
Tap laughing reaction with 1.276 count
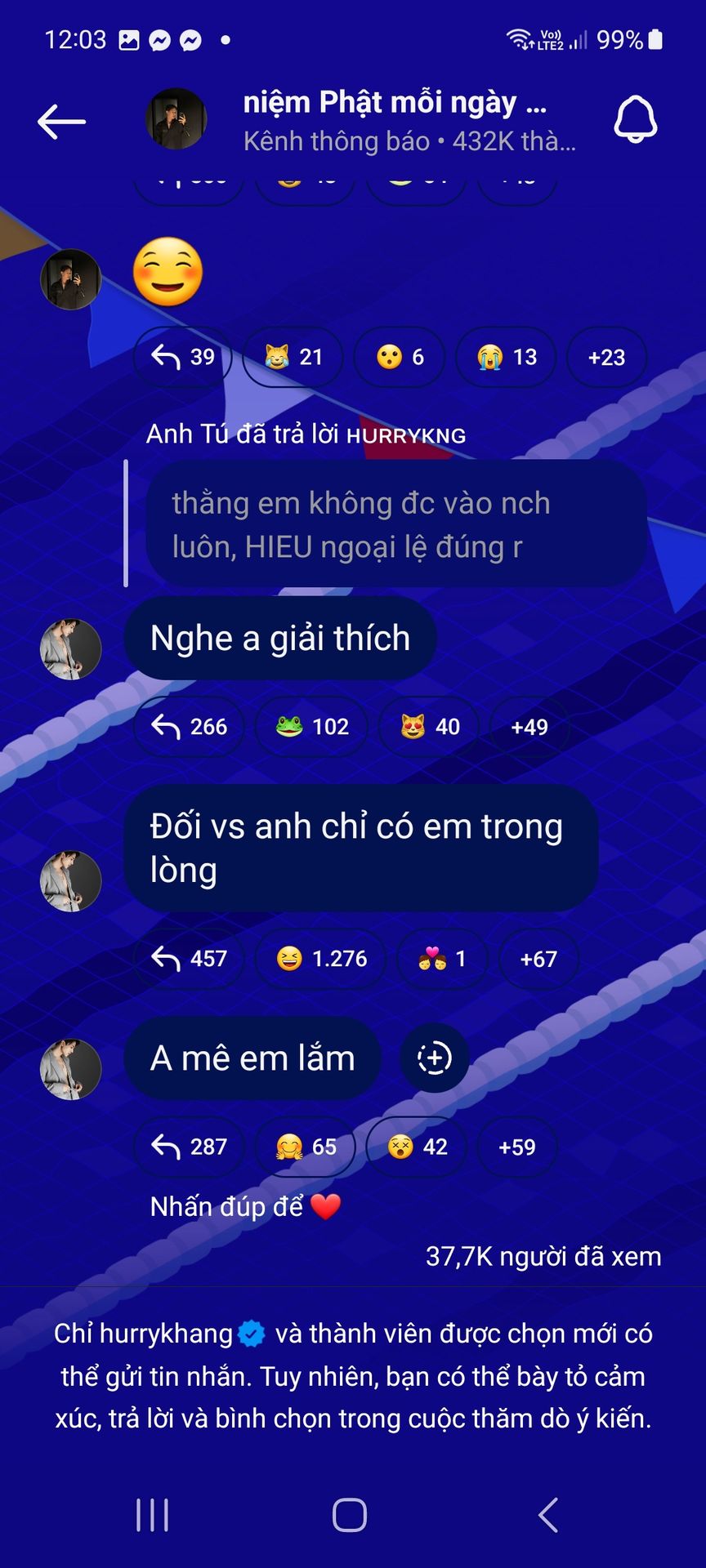pyautogui.click(x=320, y=959)
